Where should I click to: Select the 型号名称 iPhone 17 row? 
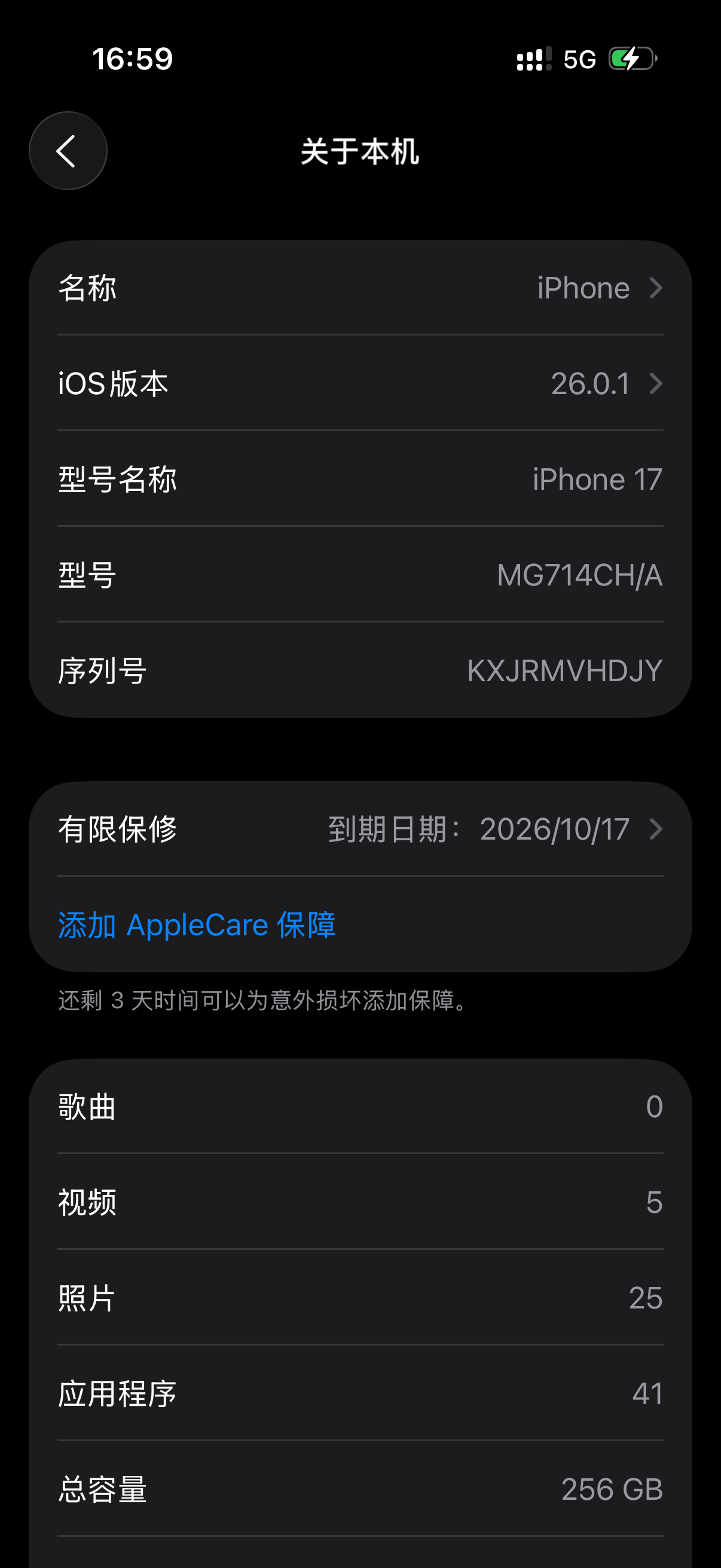click(360, 479)
